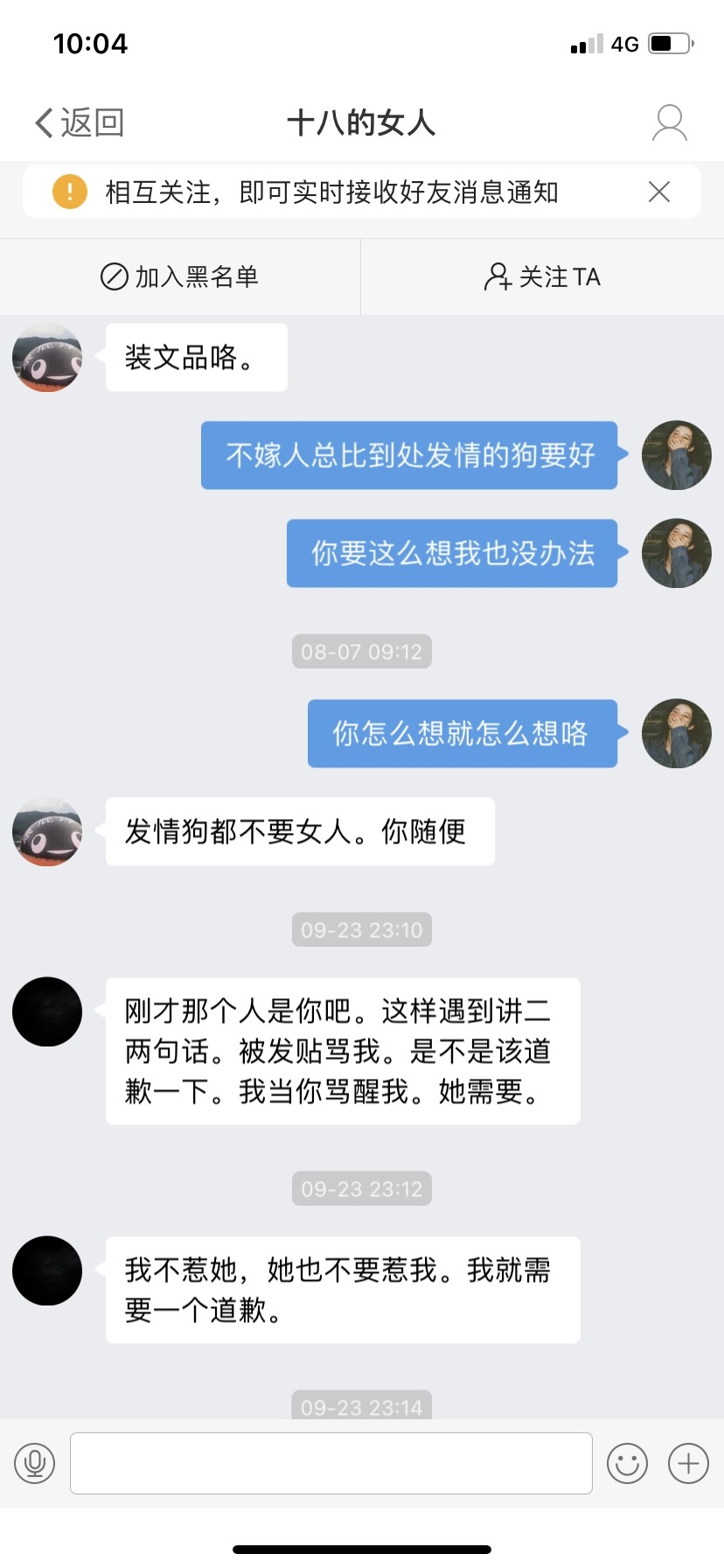Go back using the 返回 button
This screenshot has height=1568, width=724.
pyautogui.click(x=79, y=122)
